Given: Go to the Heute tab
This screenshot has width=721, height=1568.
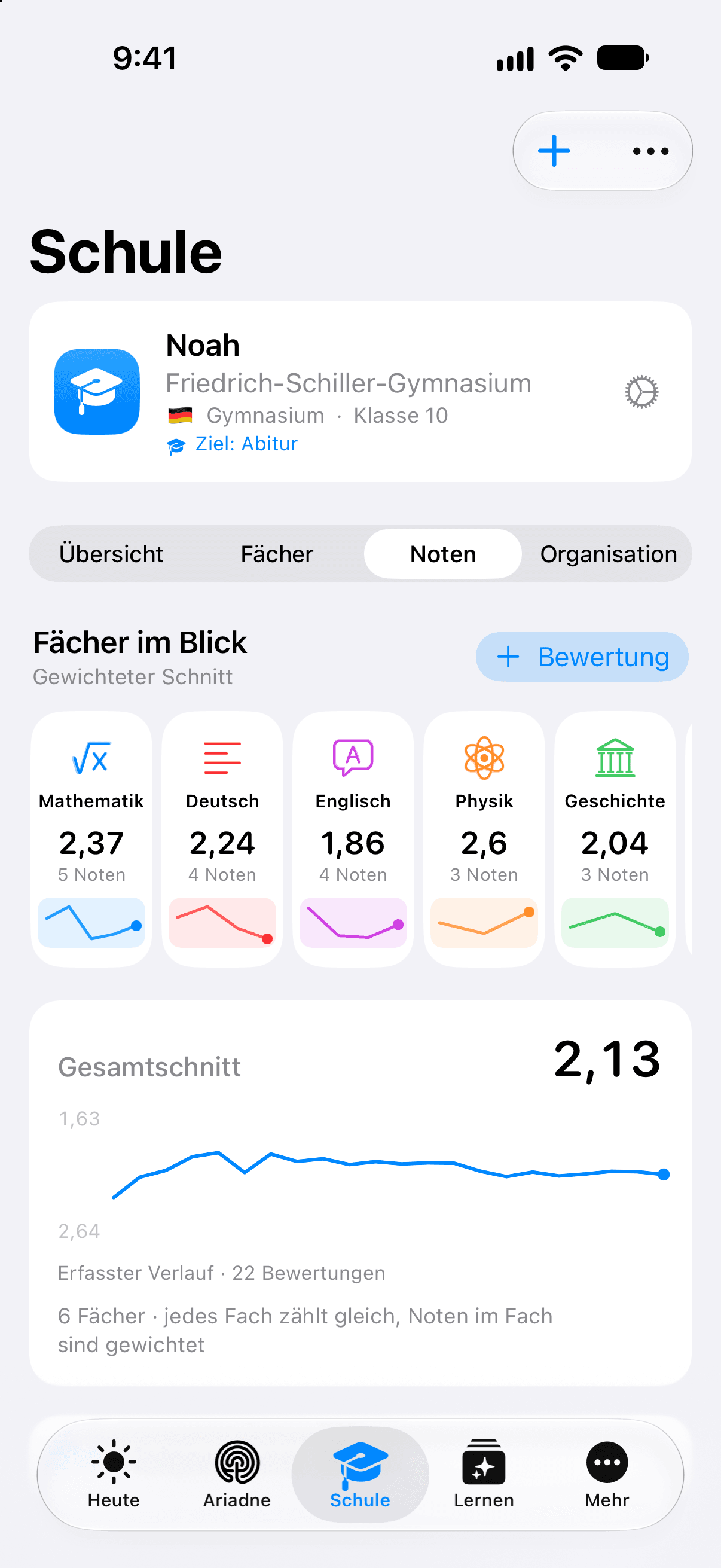Looking at the screenshot, I should coord(114,1474).
